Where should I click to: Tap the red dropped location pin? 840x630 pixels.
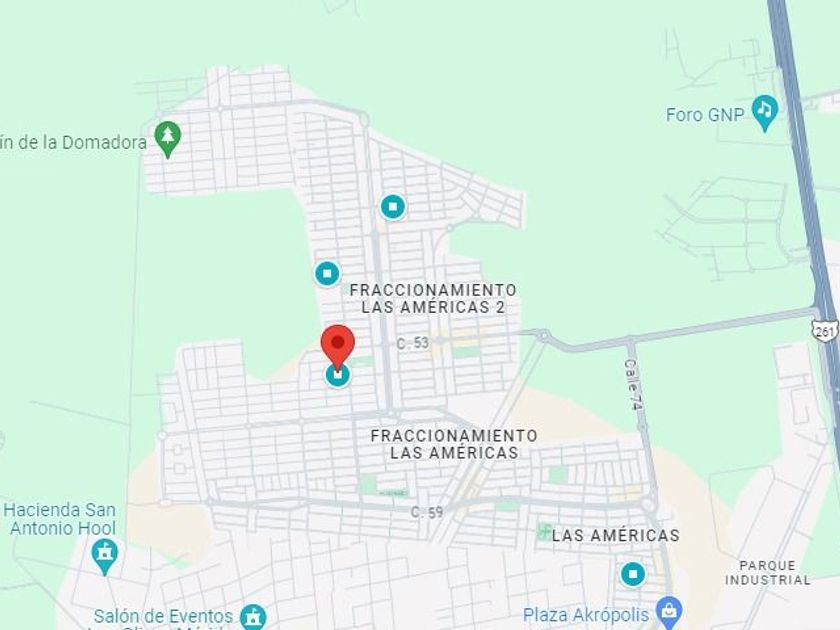tap(338, 347)
